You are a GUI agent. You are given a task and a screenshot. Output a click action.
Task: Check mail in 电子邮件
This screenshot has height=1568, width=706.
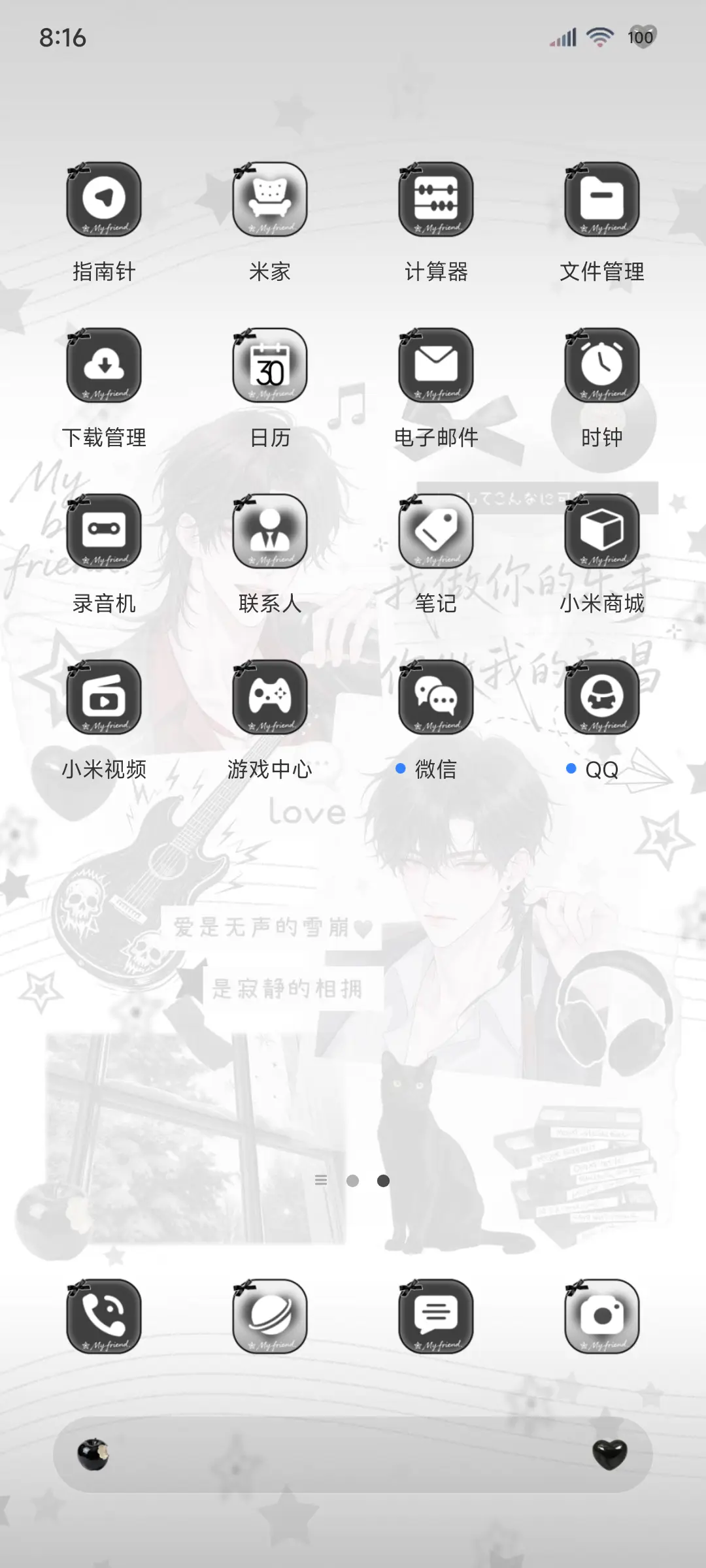(435, 366)
